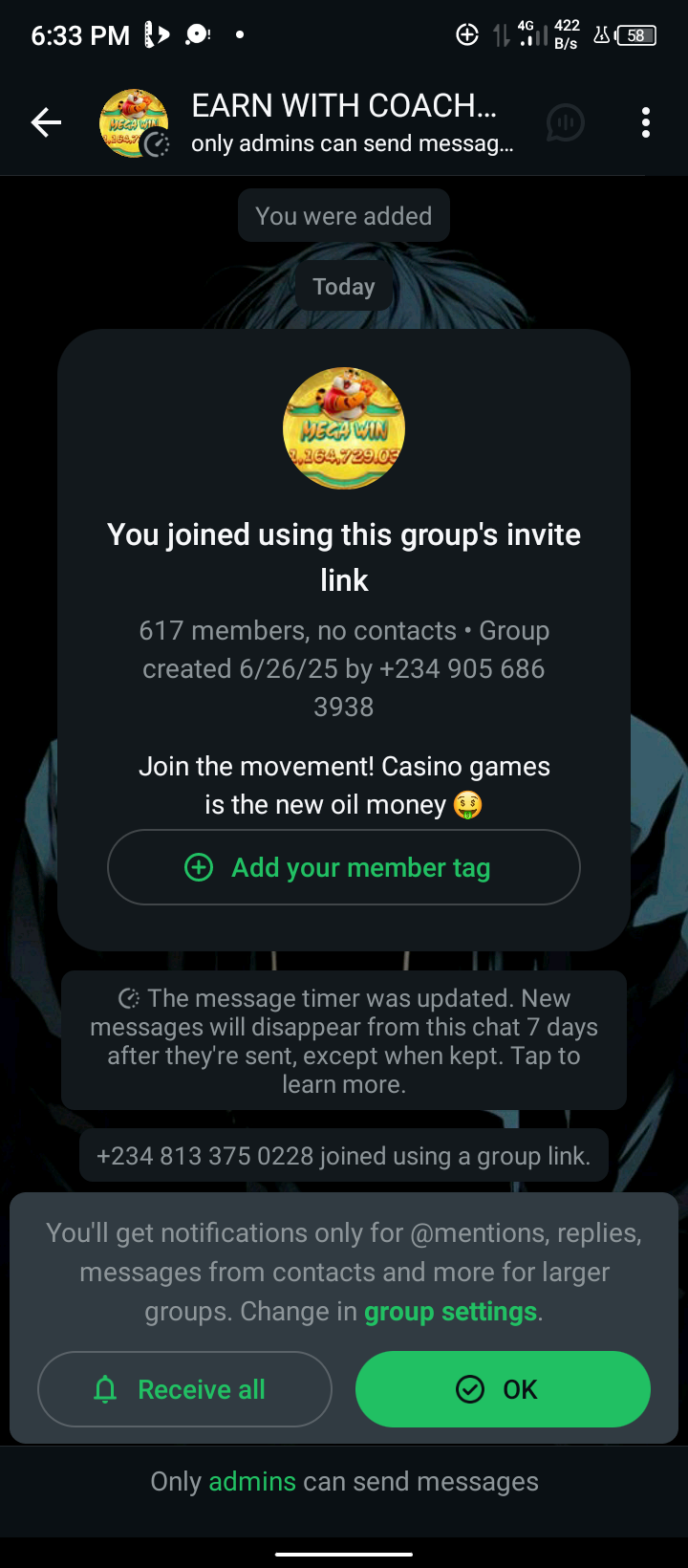The width and height of the screenshot is (688, 1568).
Task: Open the disappearing message timer notice
Action: coord(344,1040)
